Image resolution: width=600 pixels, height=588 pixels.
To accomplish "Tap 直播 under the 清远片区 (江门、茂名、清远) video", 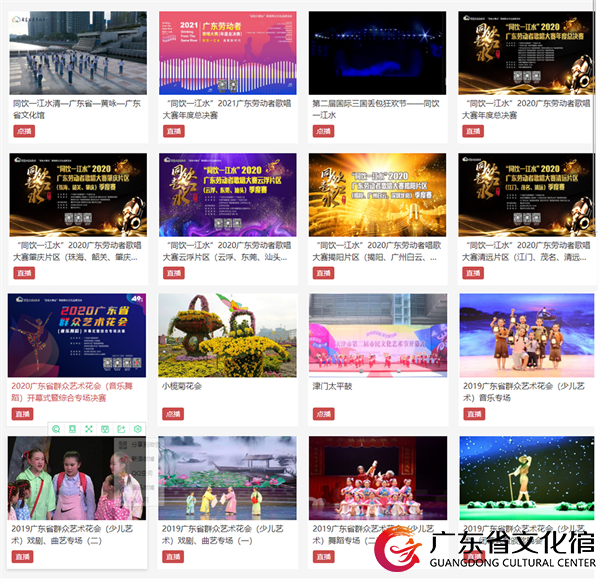I will tap(472, 273).
